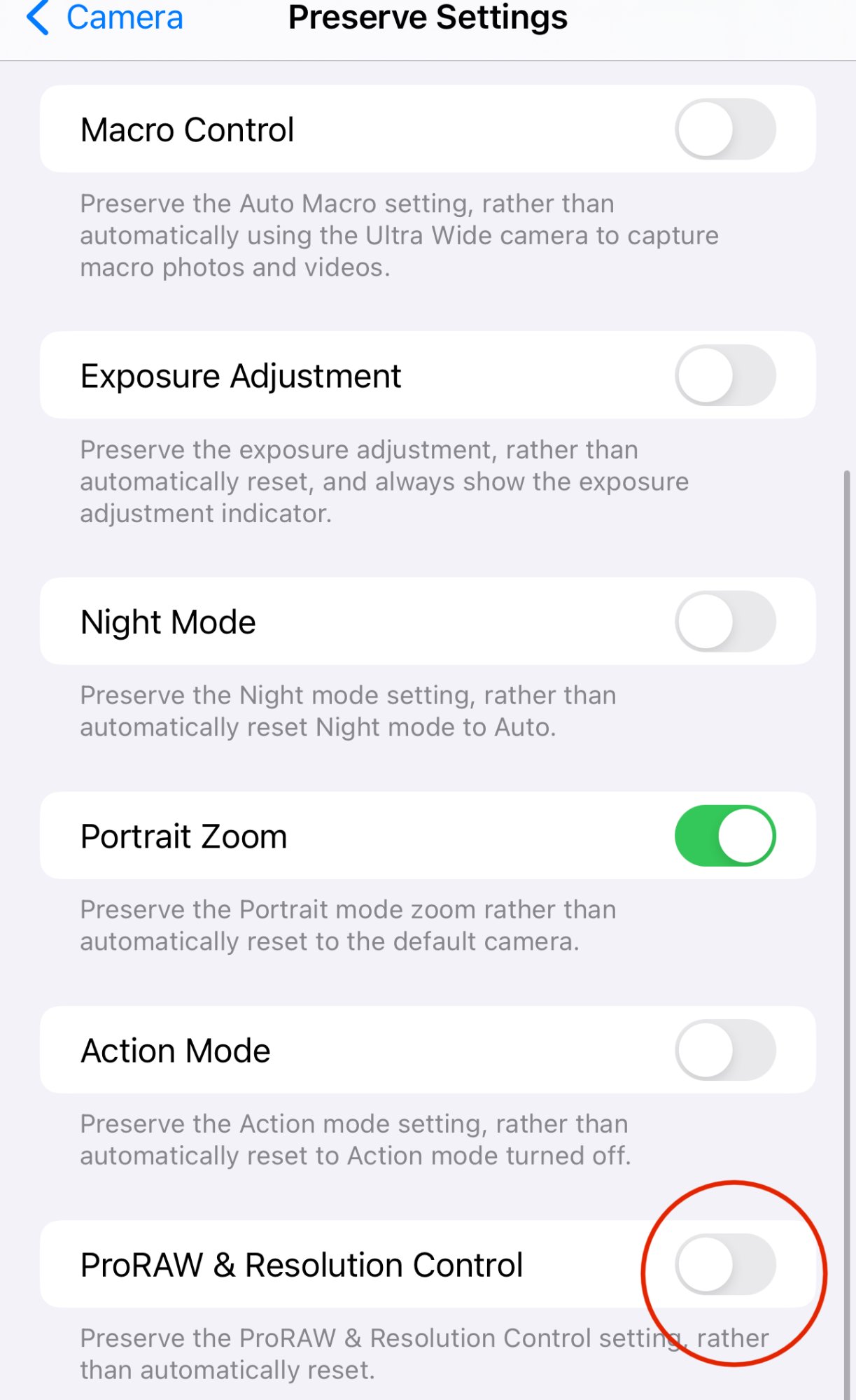Viewport: 856px width, 1400px height.
Task: Go back to Camera settings
Action: (x=105, y=17)
